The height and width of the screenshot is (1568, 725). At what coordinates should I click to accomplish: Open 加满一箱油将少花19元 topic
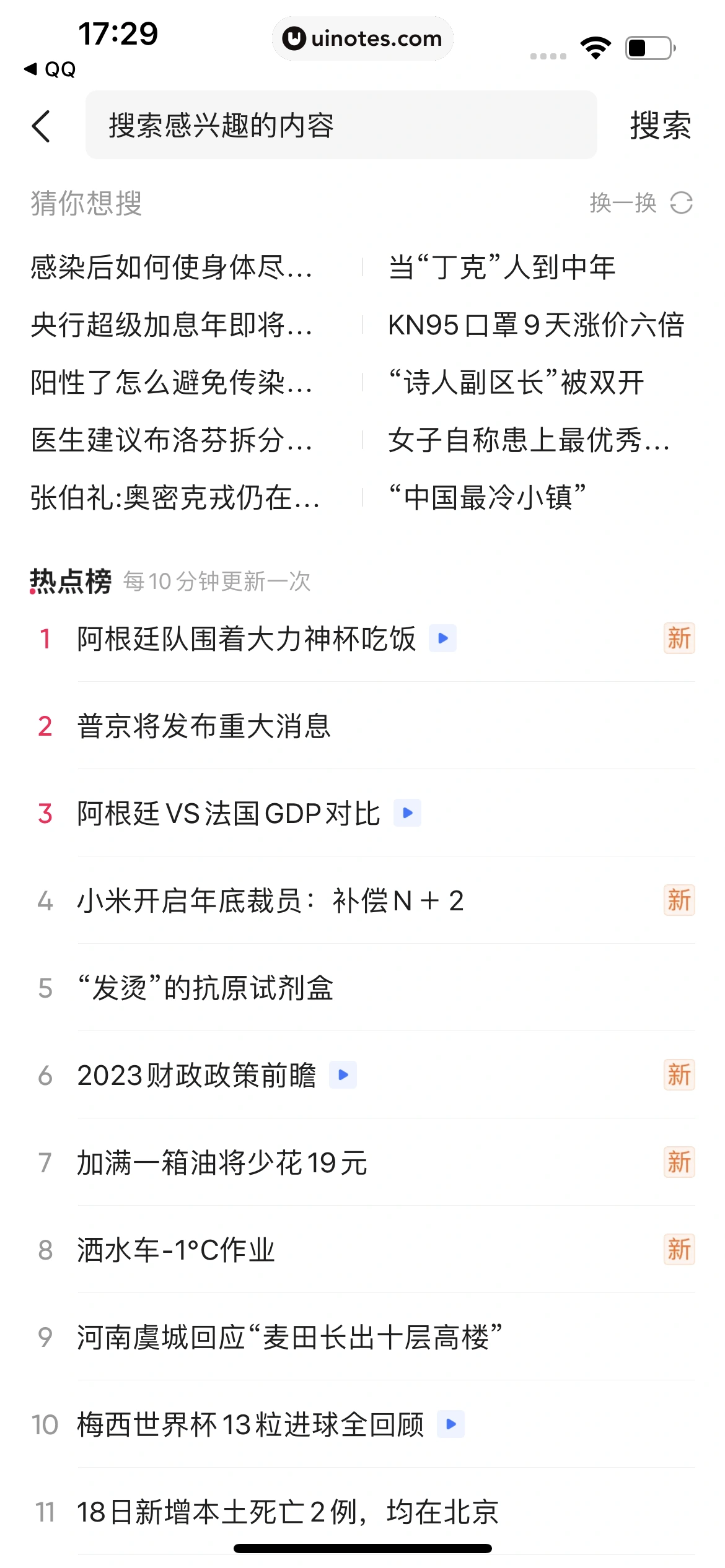pyautogui.click(x=221, y=1162)
